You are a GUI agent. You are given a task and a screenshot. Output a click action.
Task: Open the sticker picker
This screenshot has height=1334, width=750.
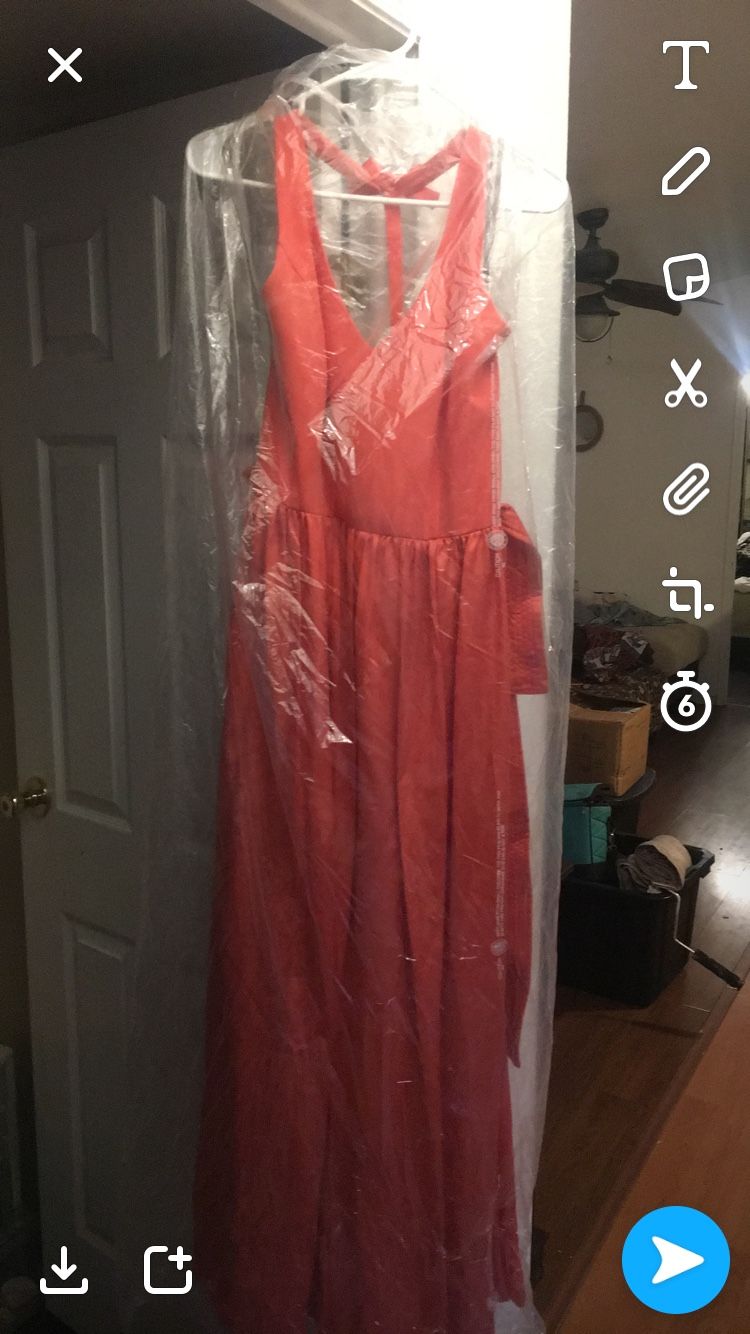click(x=688, y=278)
